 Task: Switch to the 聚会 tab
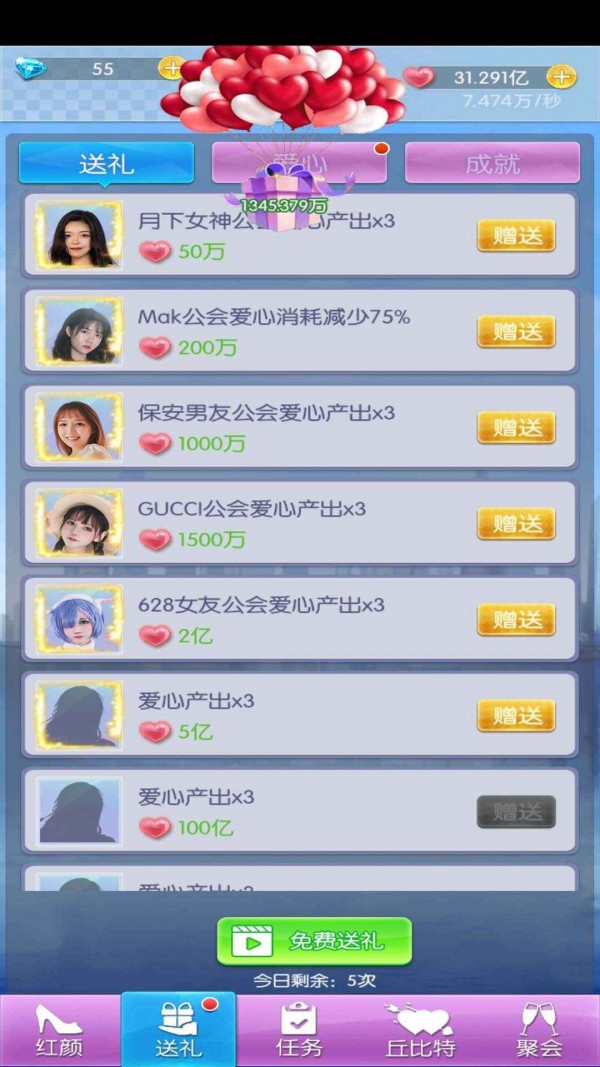[539, 1030]
